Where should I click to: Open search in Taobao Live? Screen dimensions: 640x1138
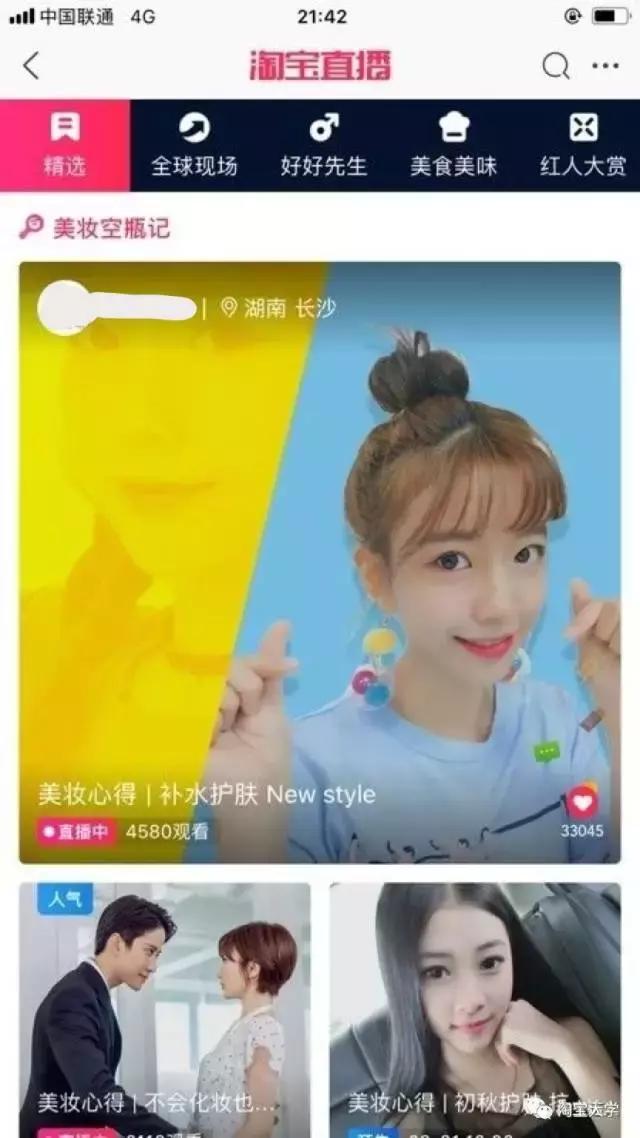(556, 66)
